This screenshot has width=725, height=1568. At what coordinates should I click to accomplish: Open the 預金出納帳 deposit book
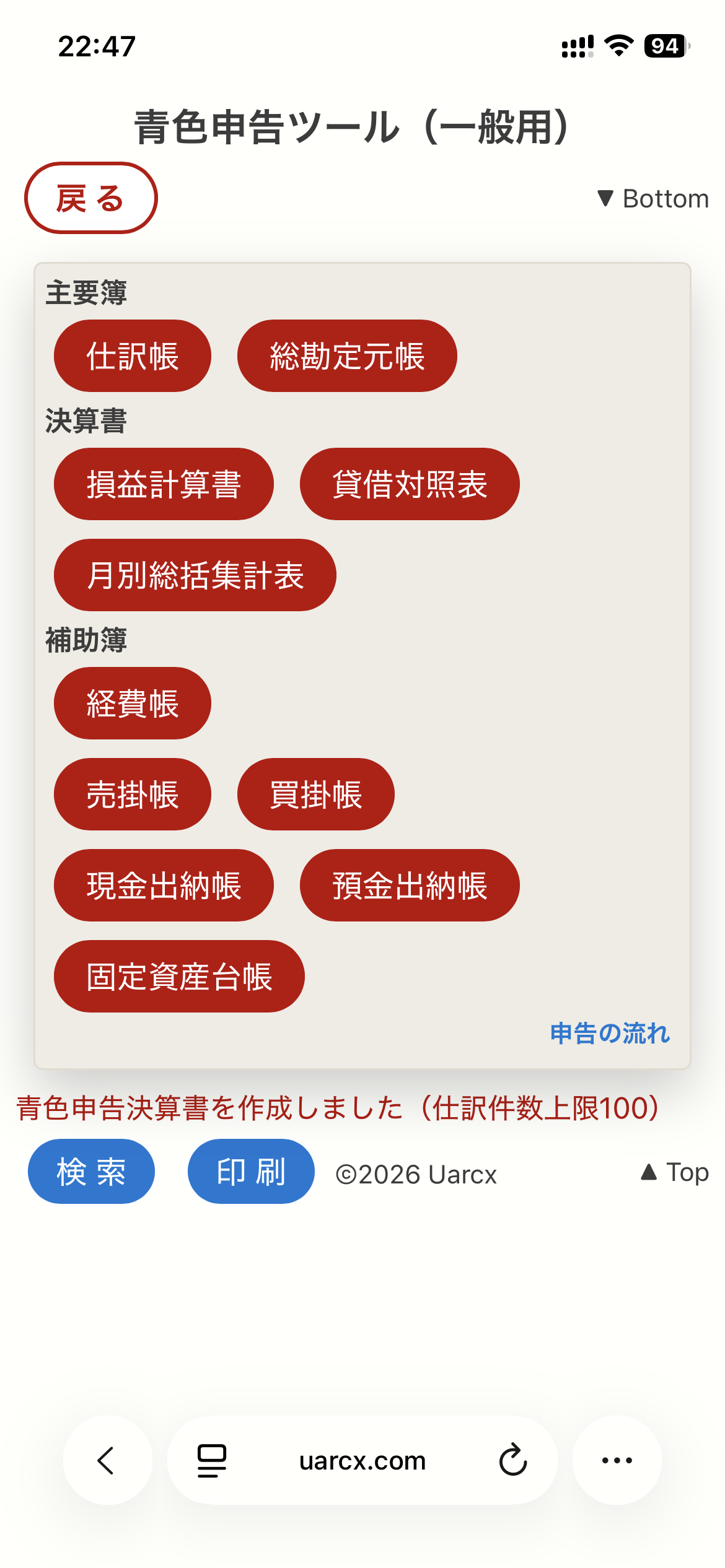point(410,885)
